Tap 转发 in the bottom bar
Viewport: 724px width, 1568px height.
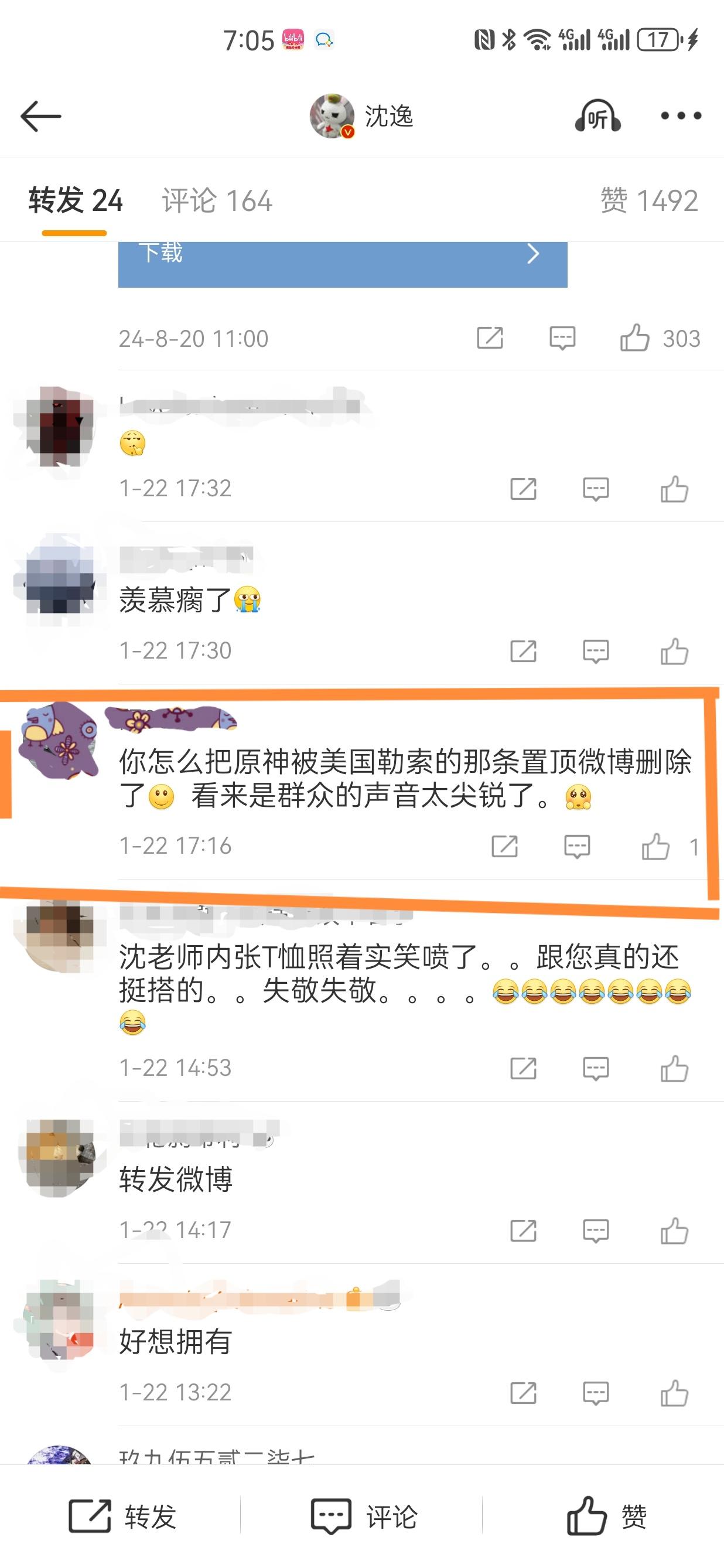pyautogui.click(x=122, y=1516)
